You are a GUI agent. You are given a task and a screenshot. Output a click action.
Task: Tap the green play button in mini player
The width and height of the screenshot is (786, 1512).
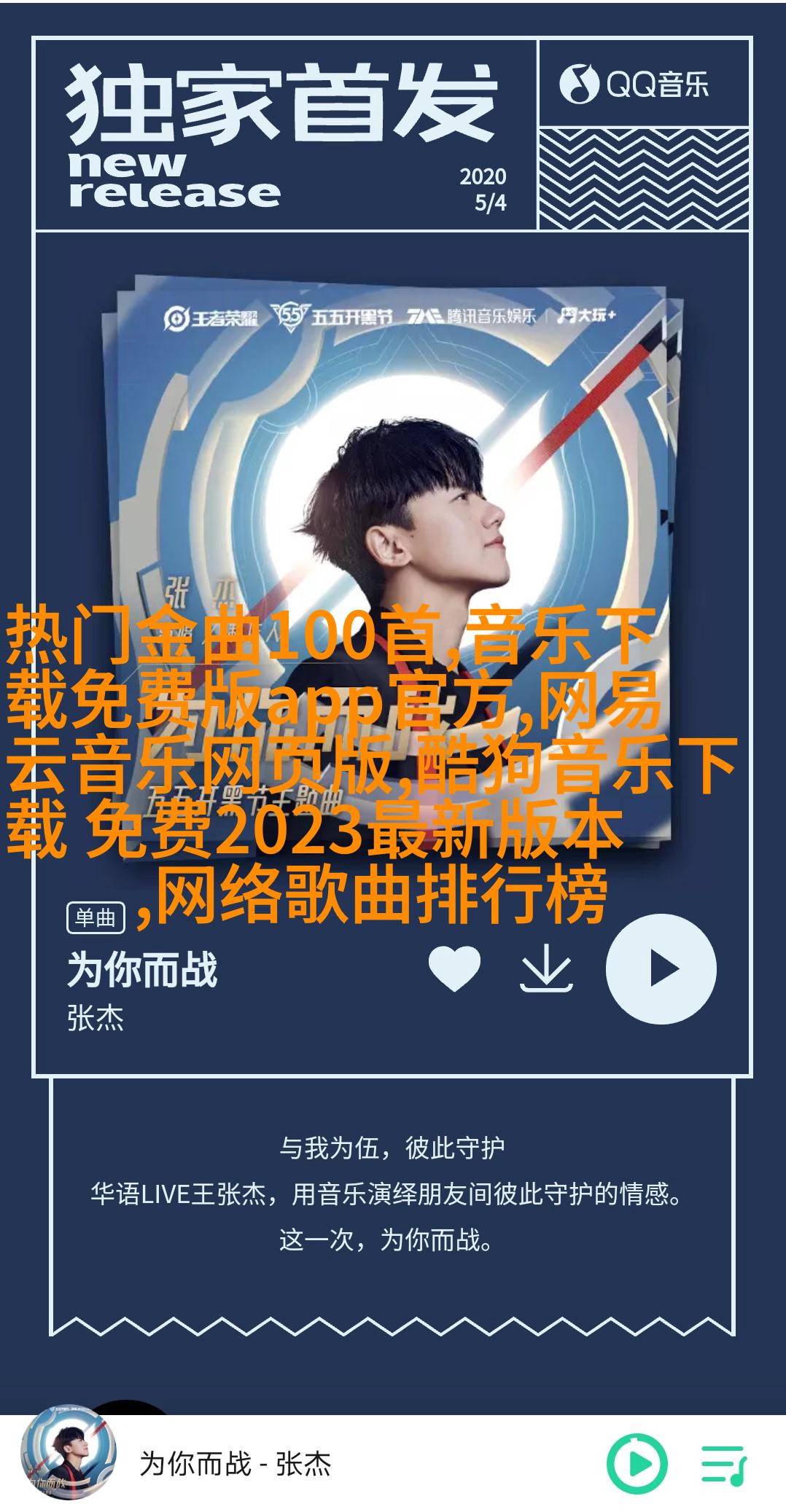[637, 1463]
